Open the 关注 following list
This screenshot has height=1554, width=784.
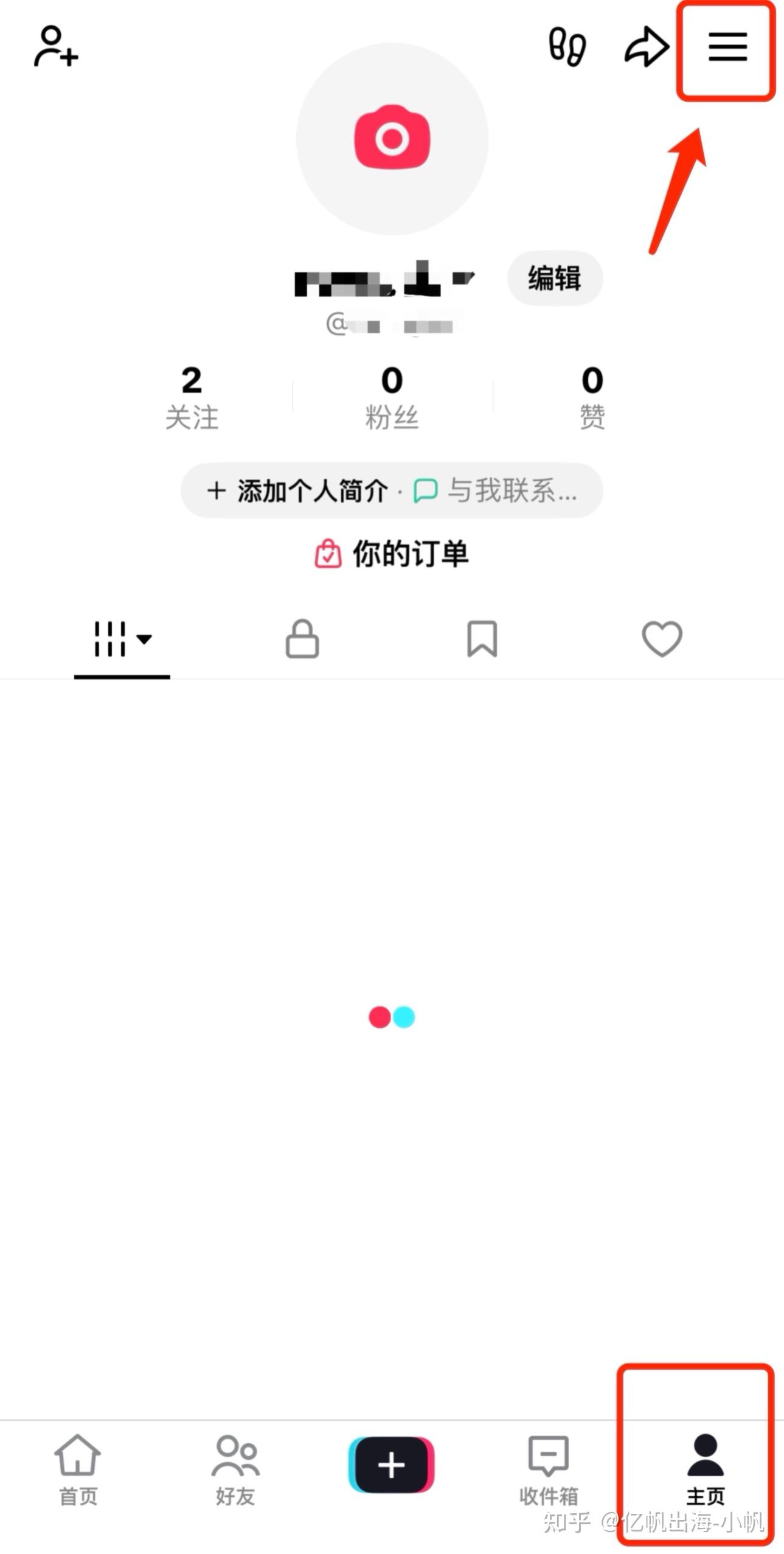[x=192, y=397]
